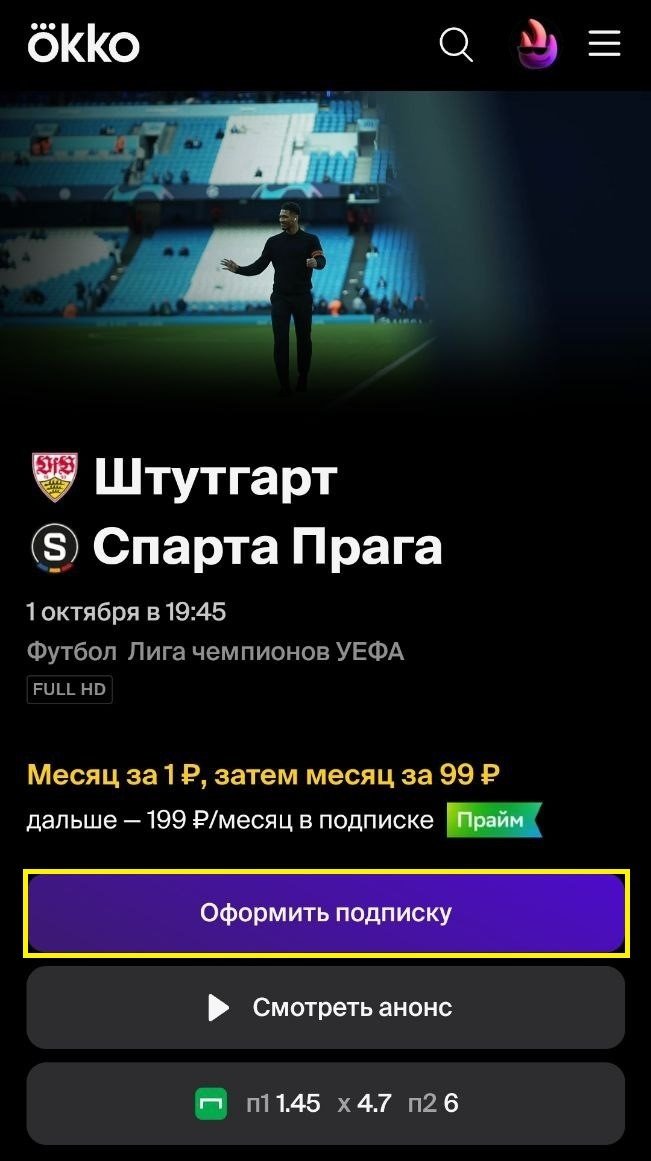Image resolution: width=651 pixels, height=1161 pixels.
Task: Open the hamburger menu
Action: [x=604, y=44]
